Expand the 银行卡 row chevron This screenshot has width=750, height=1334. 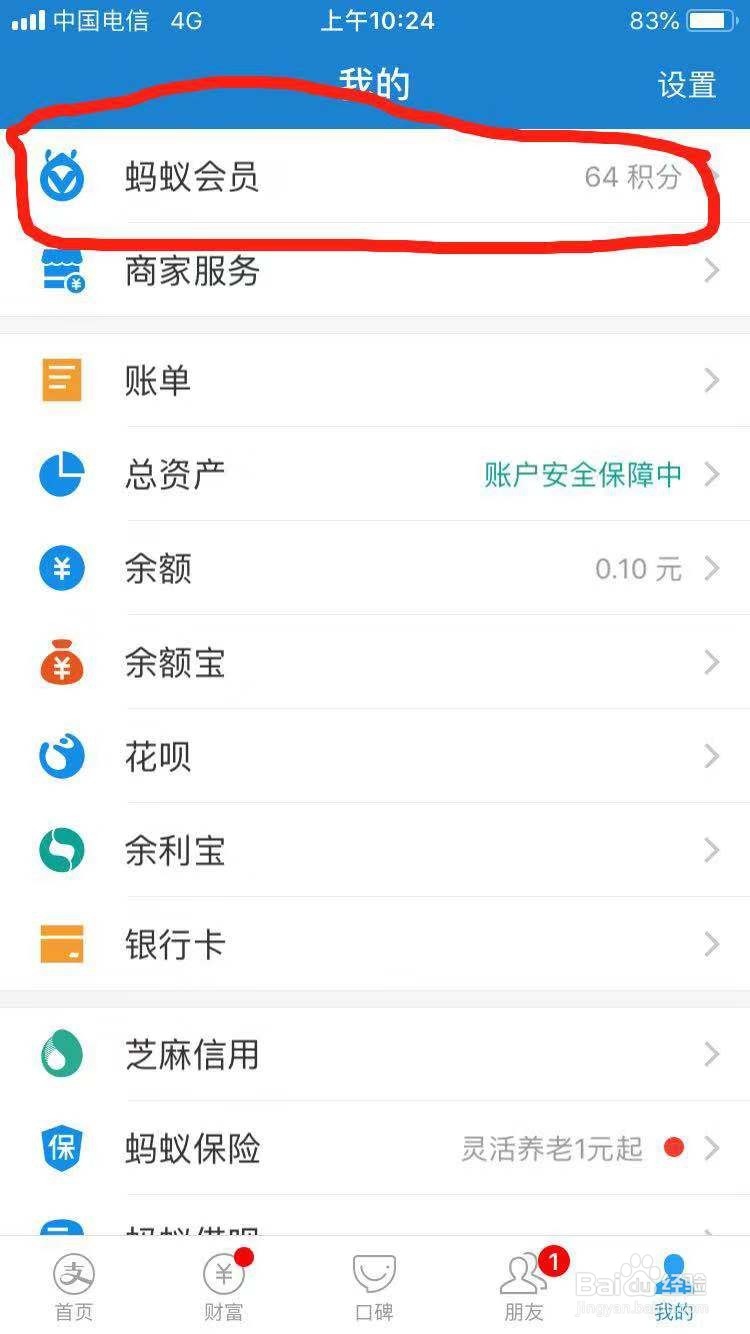point(710,944)
